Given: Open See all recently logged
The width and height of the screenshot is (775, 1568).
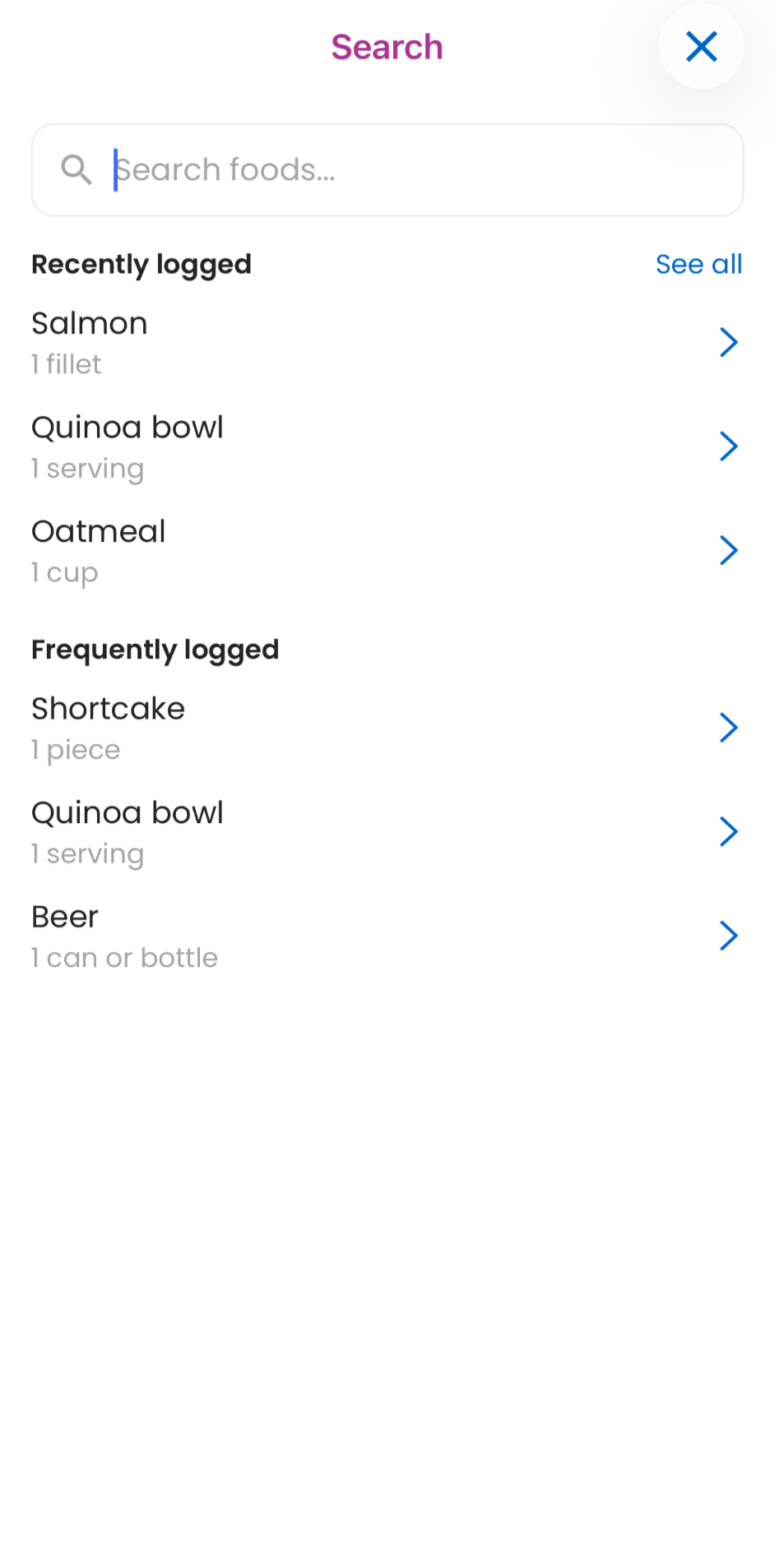Looking at the screenshot, I should [698, 264].
